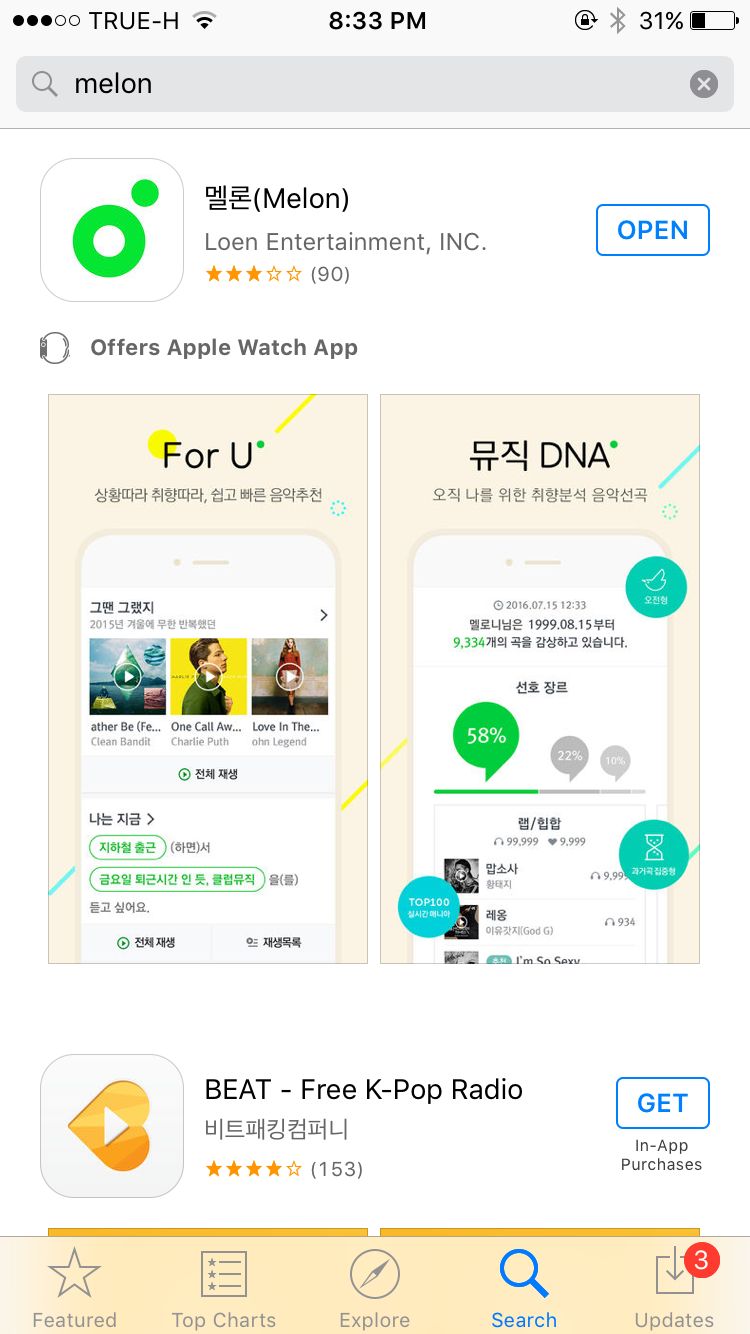Select the Search tab

[524, 1288]
